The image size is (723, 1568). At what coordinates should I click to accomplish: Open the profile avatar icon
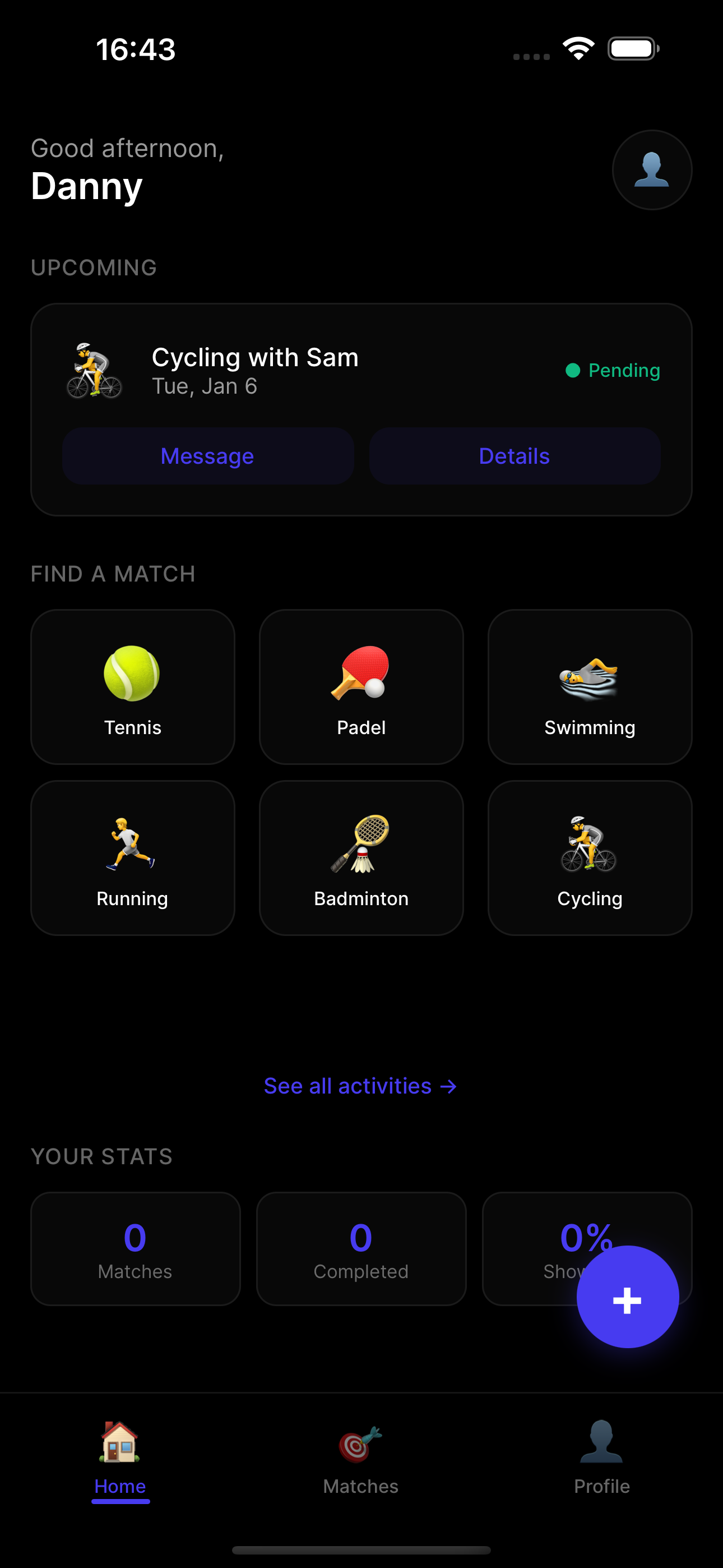(652, 170)
